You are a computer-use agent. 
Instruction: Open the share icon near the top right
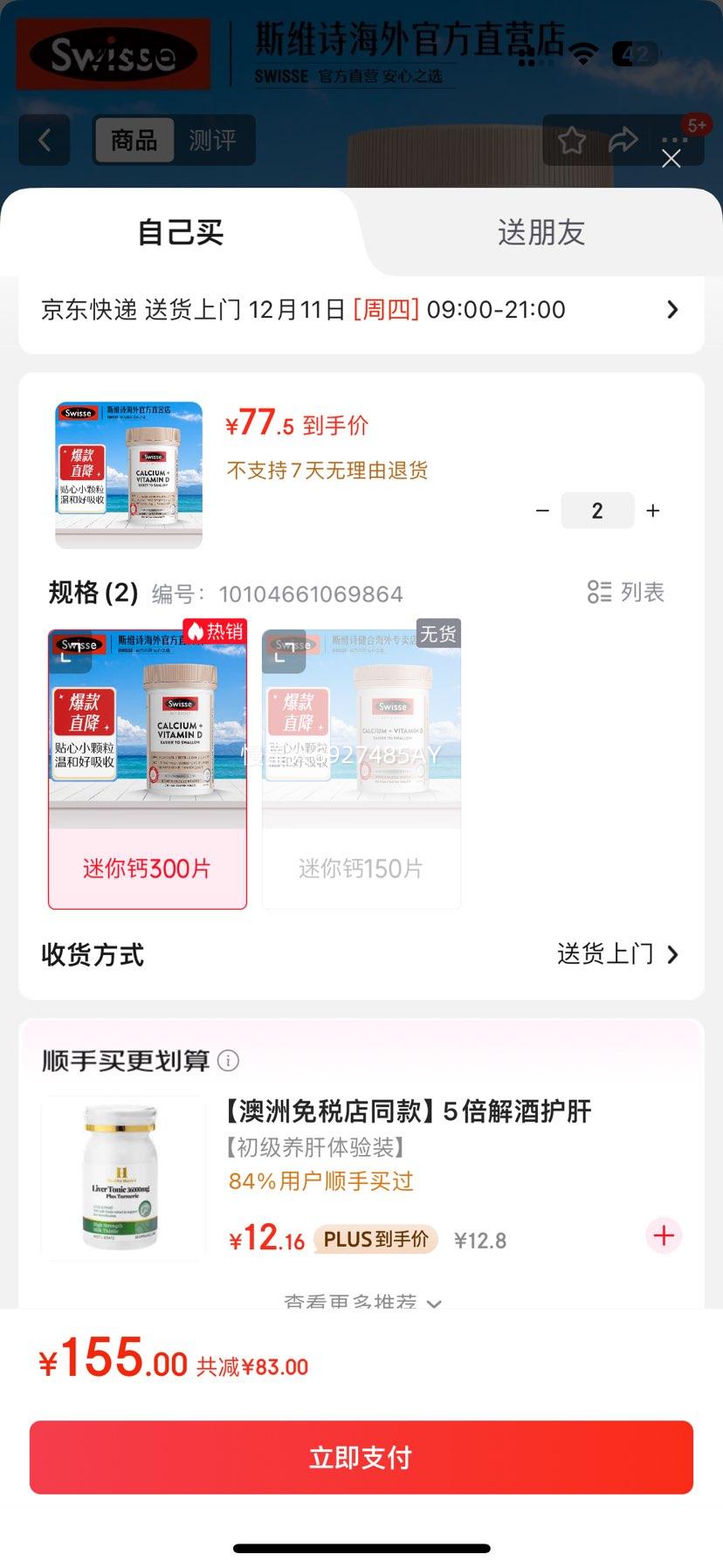pos(623,140)
